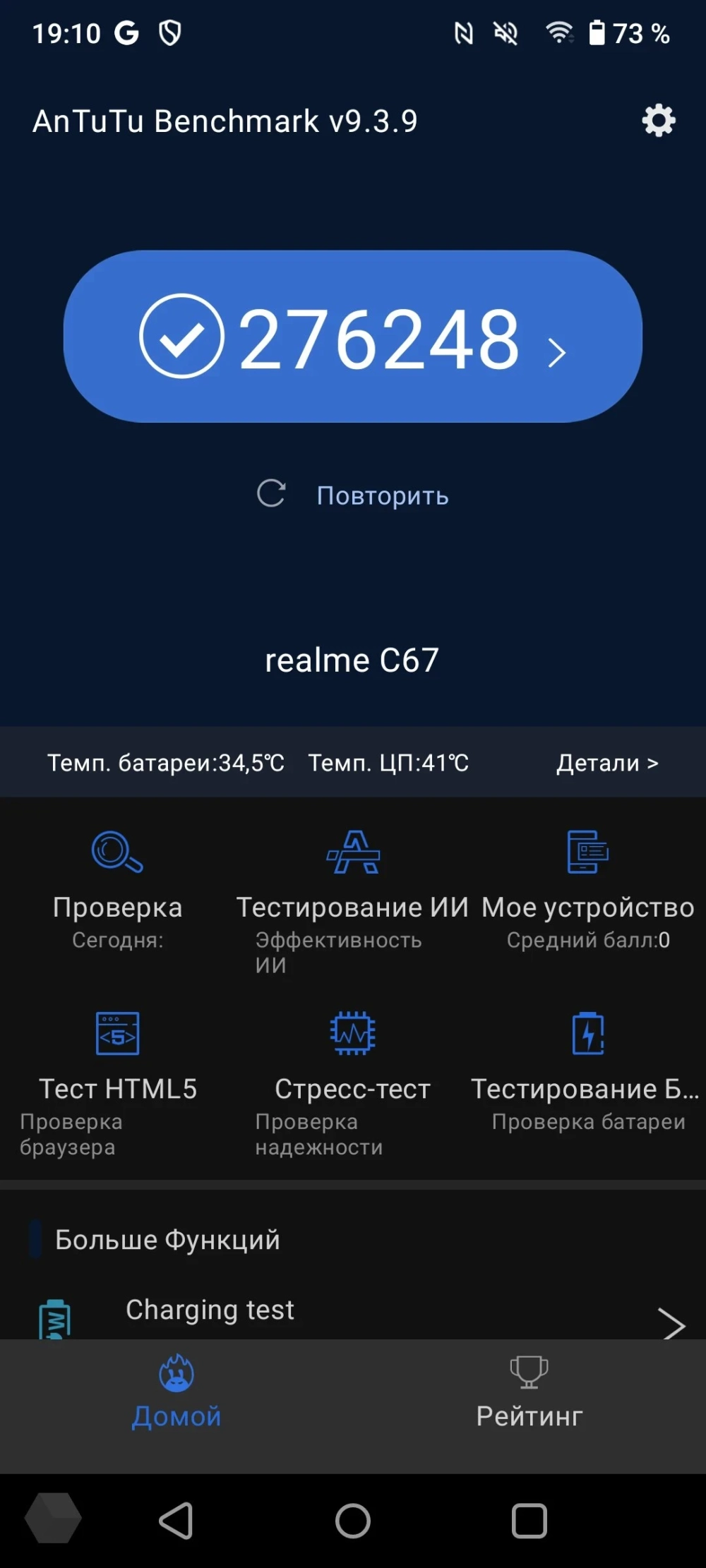706x1568 pixels.
Task: Open AnTuTu settings gear
Action: (x=658, y=121)
